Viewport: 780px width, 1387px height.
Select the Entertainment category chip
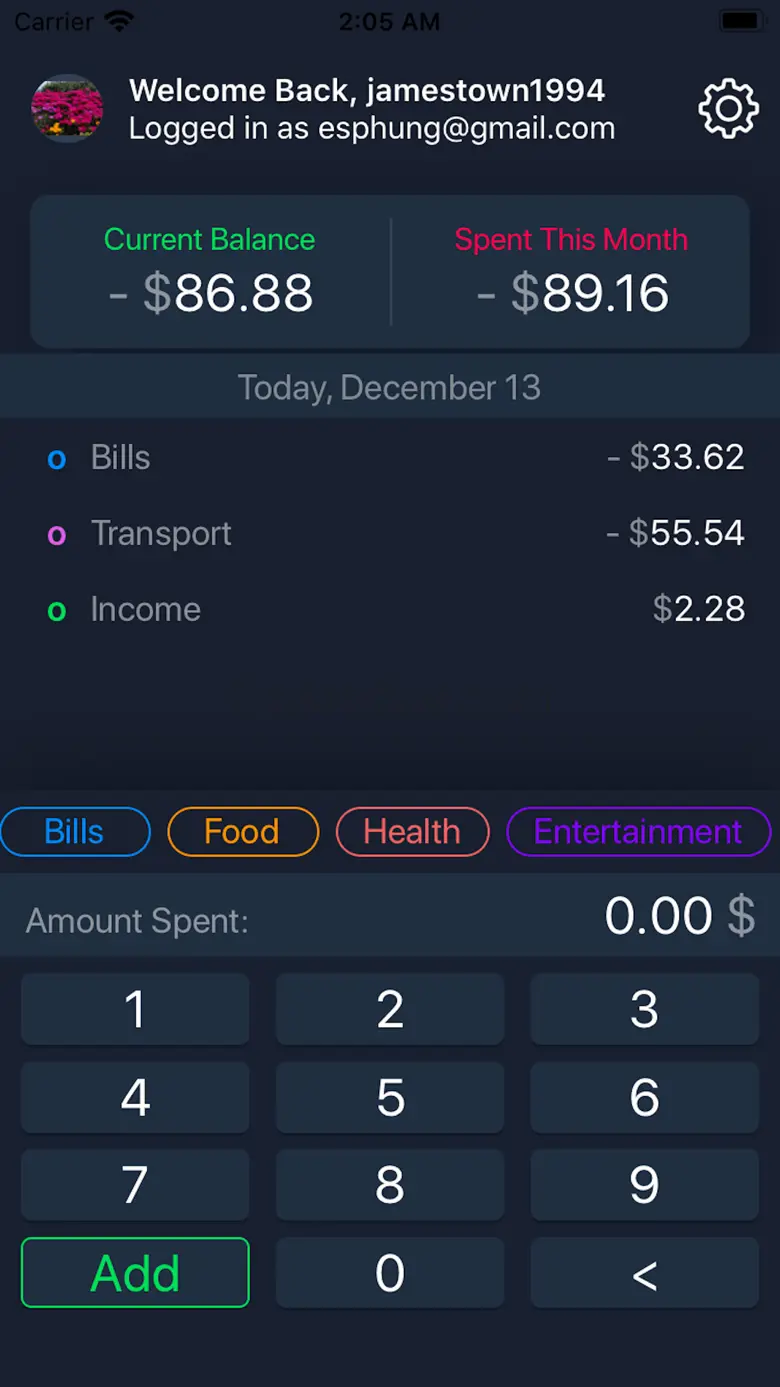click(638, 832)
